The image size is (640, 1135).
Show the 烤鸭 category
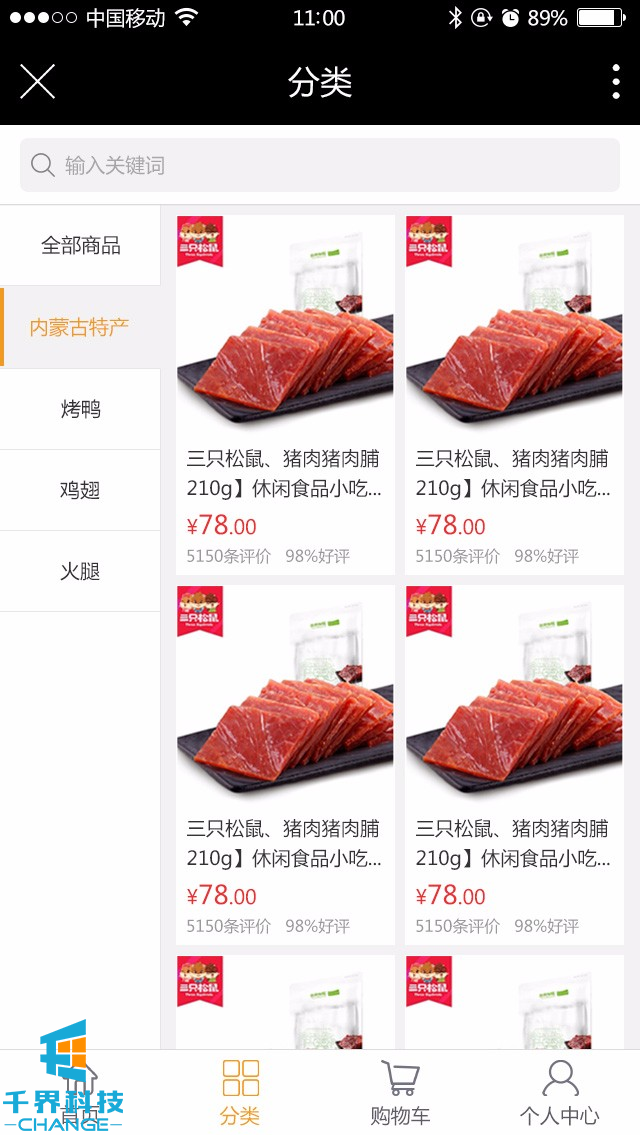click(x=80, y=409)
